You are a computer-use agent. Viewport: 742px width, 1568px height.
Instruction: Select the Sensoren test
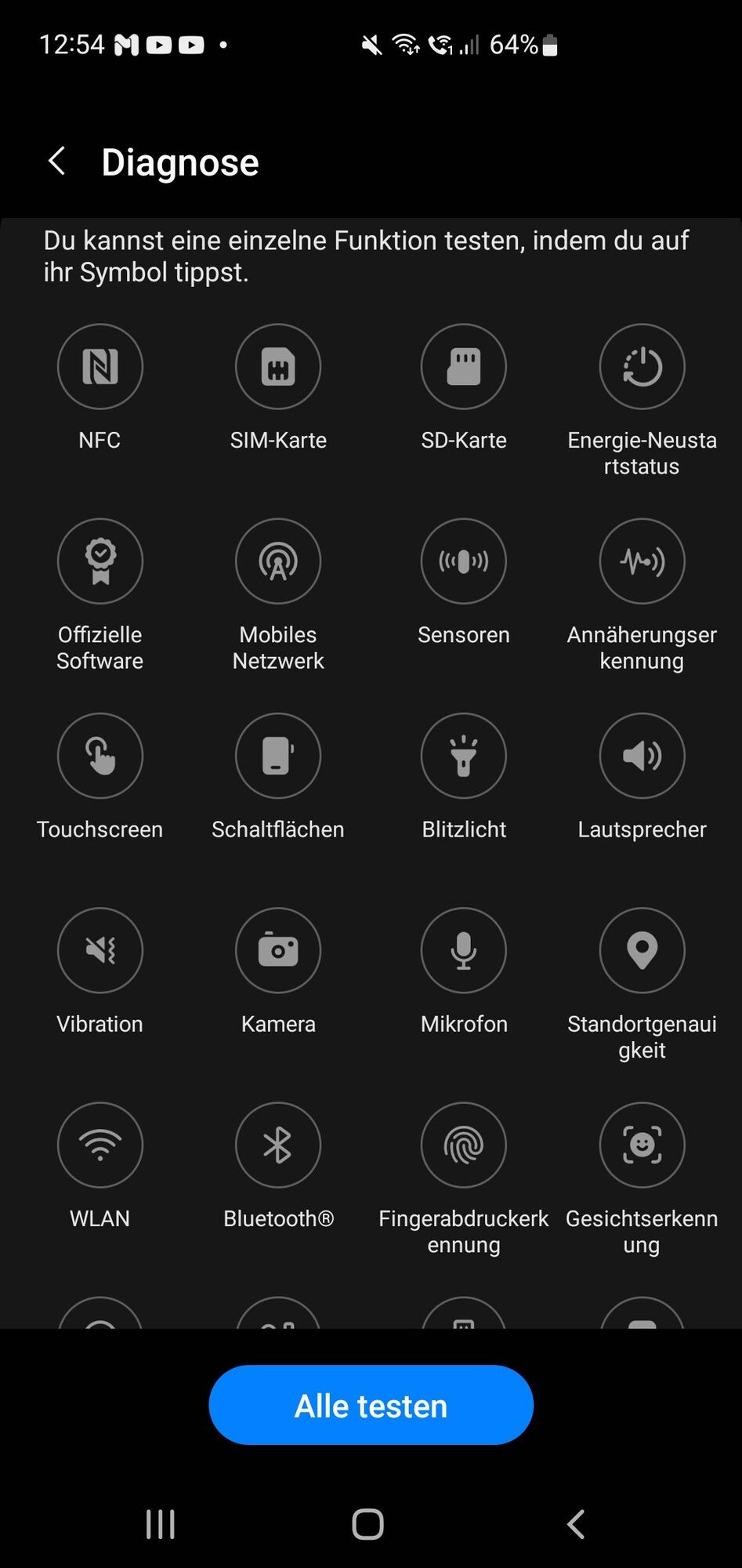464,561
